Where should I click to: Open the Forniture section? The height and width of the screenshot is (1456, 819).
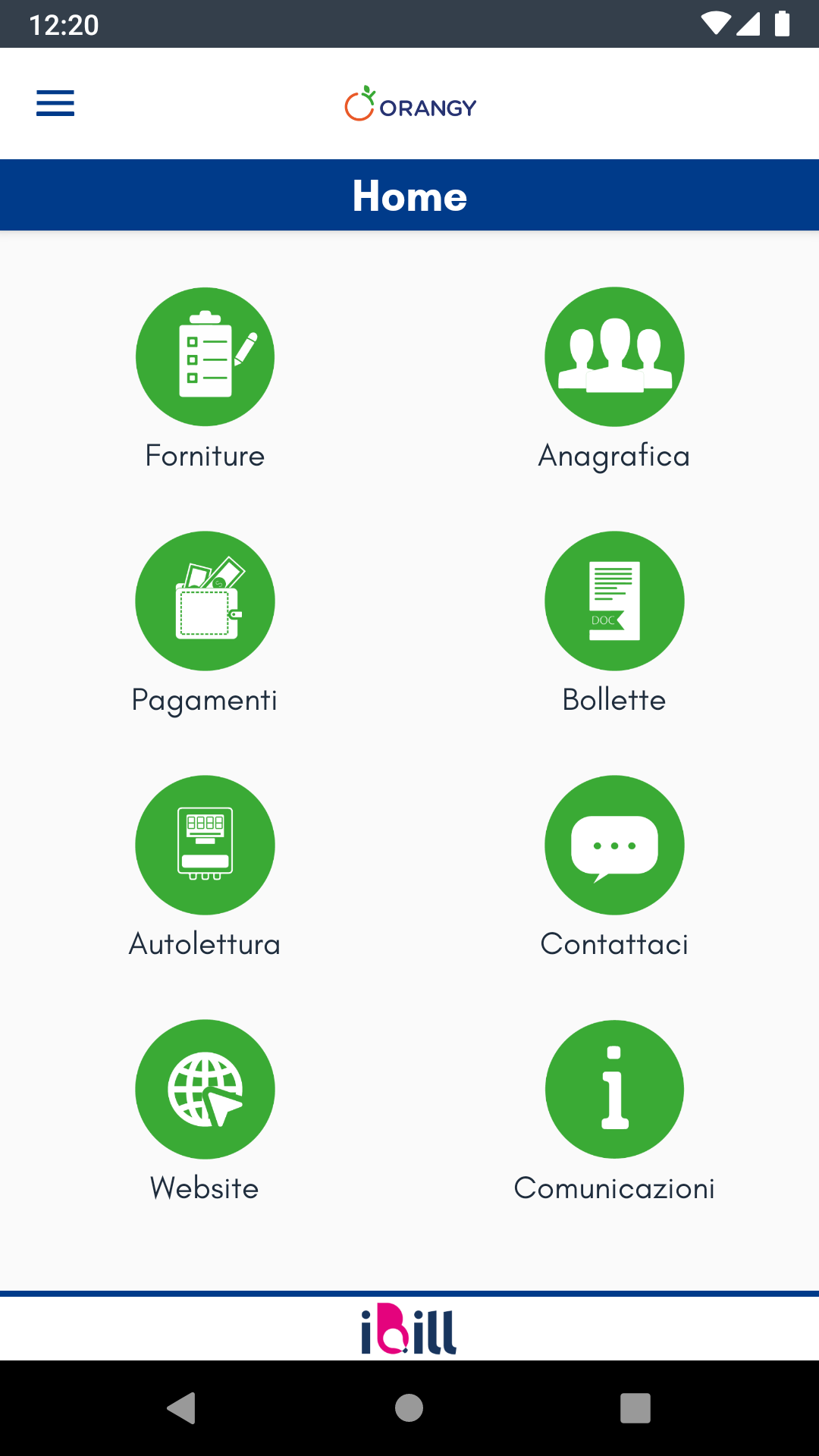click(x=205, y=356)
